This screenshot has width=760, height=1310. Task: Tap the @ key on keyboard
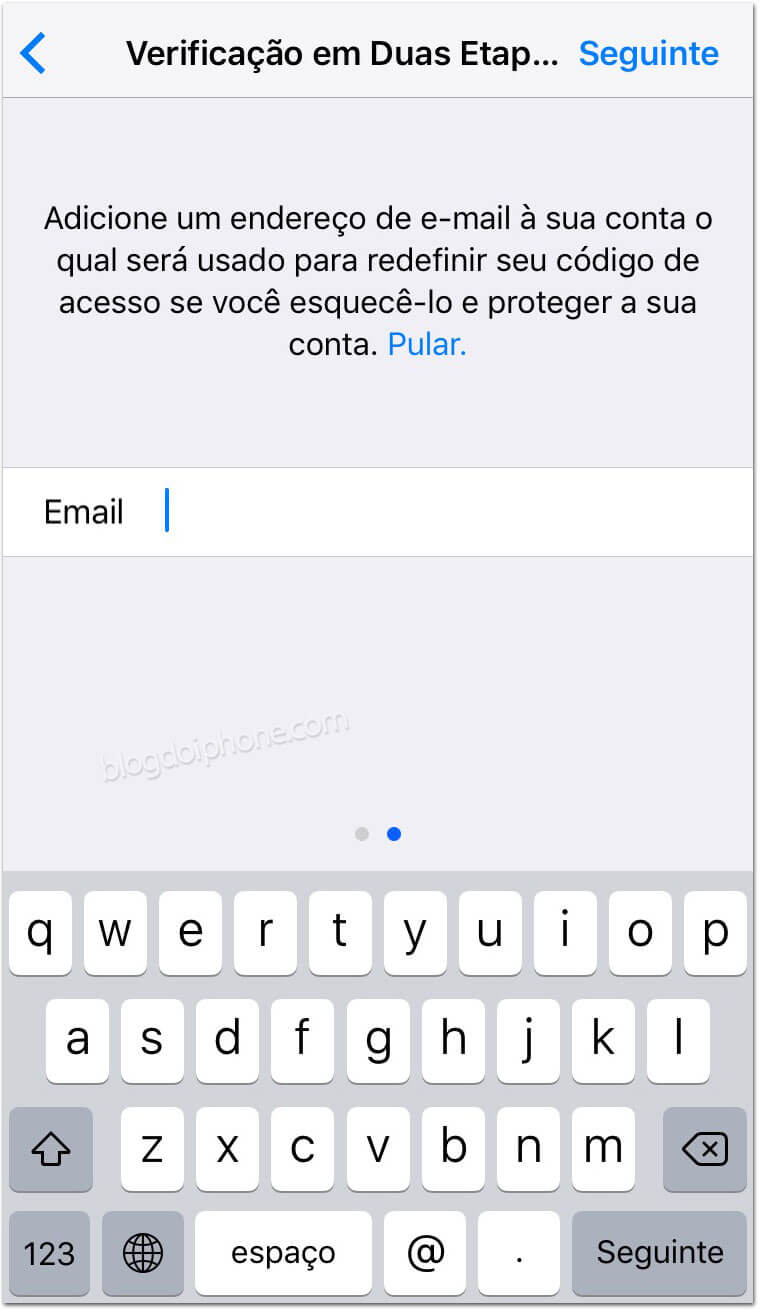pos(427,1253)
